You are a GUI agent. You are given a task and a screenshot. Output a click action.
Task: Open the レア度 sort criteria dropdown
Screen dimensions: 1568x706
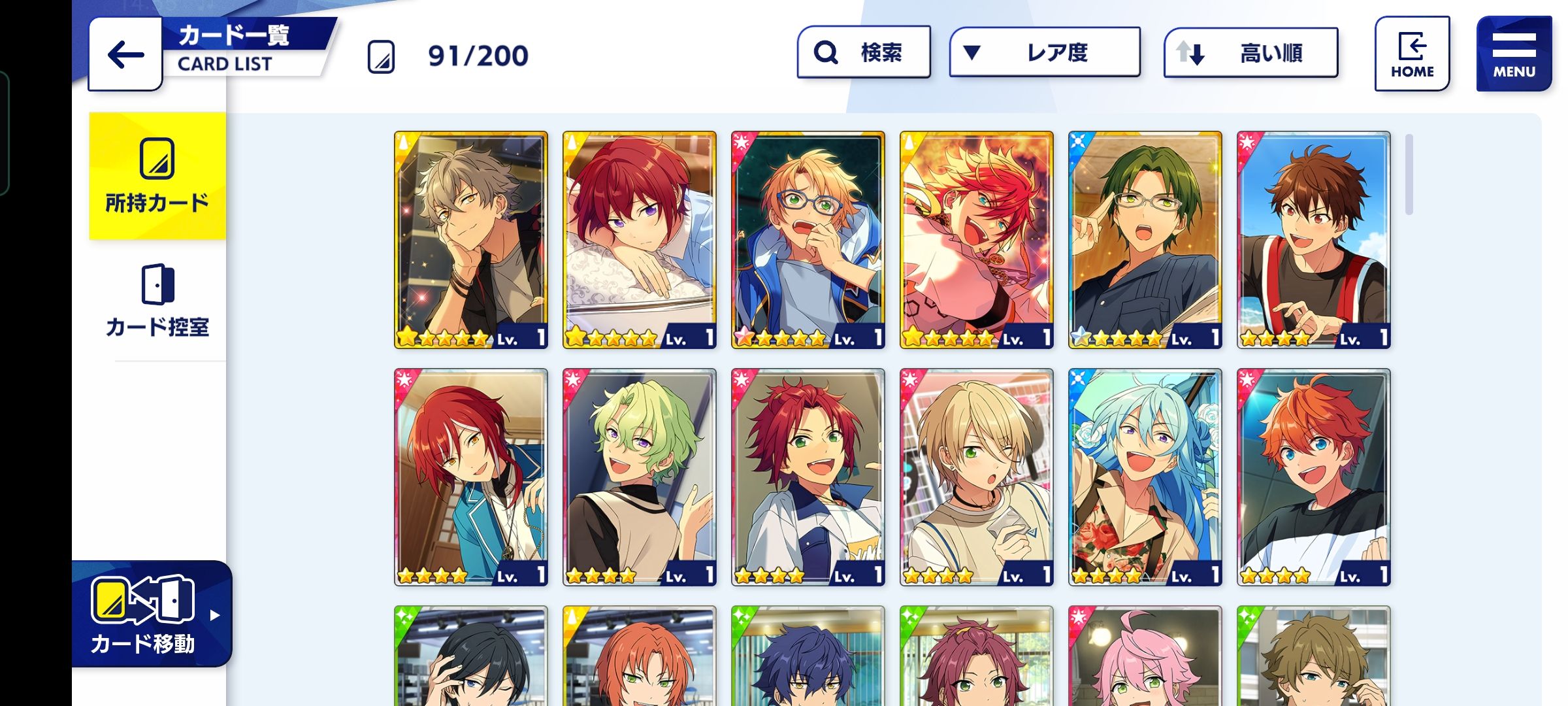click(x=1044, y=52)
